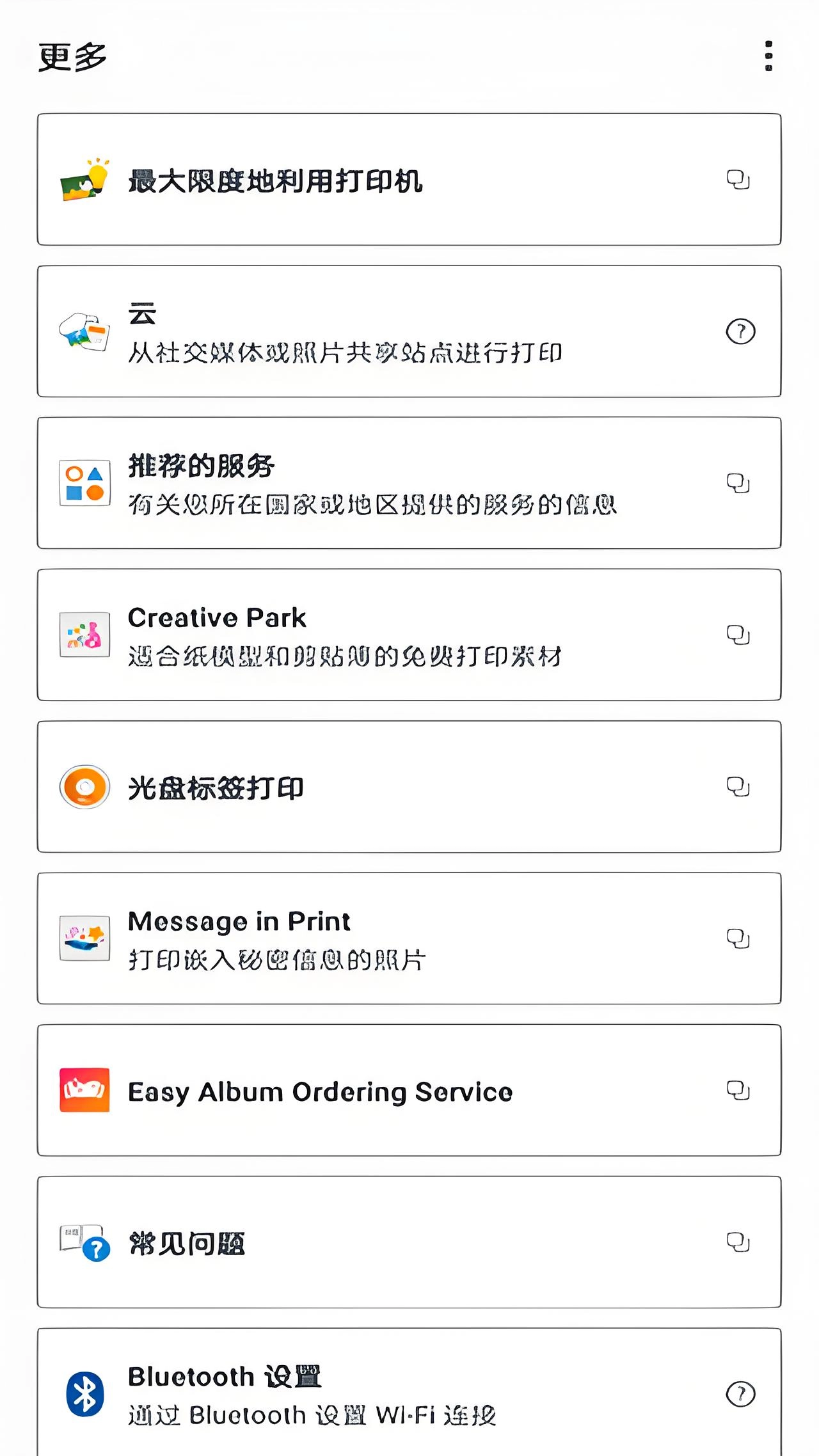Open the Creative Park external link
This screenshot has height=1456, width=819.
click(738, 635)
